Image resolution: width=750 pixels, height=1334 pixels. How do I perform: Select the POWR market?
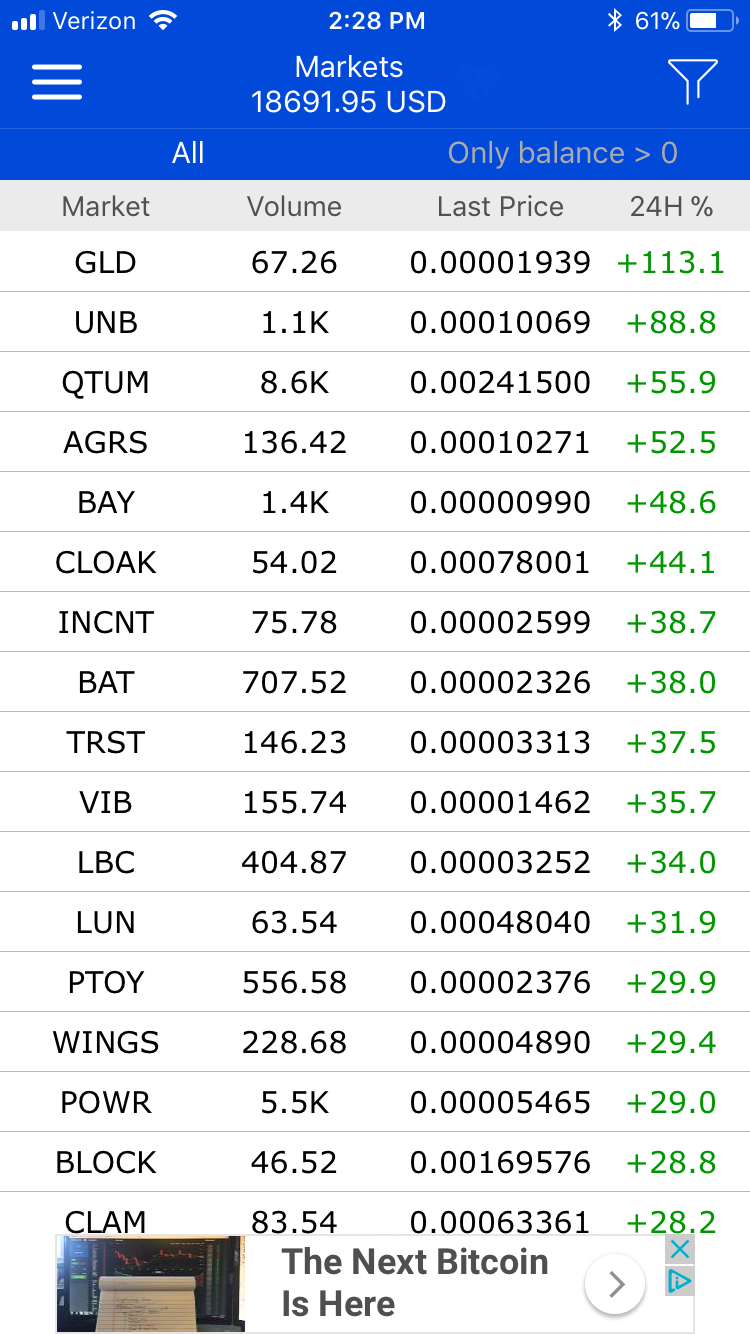(x=375, y=1102)
